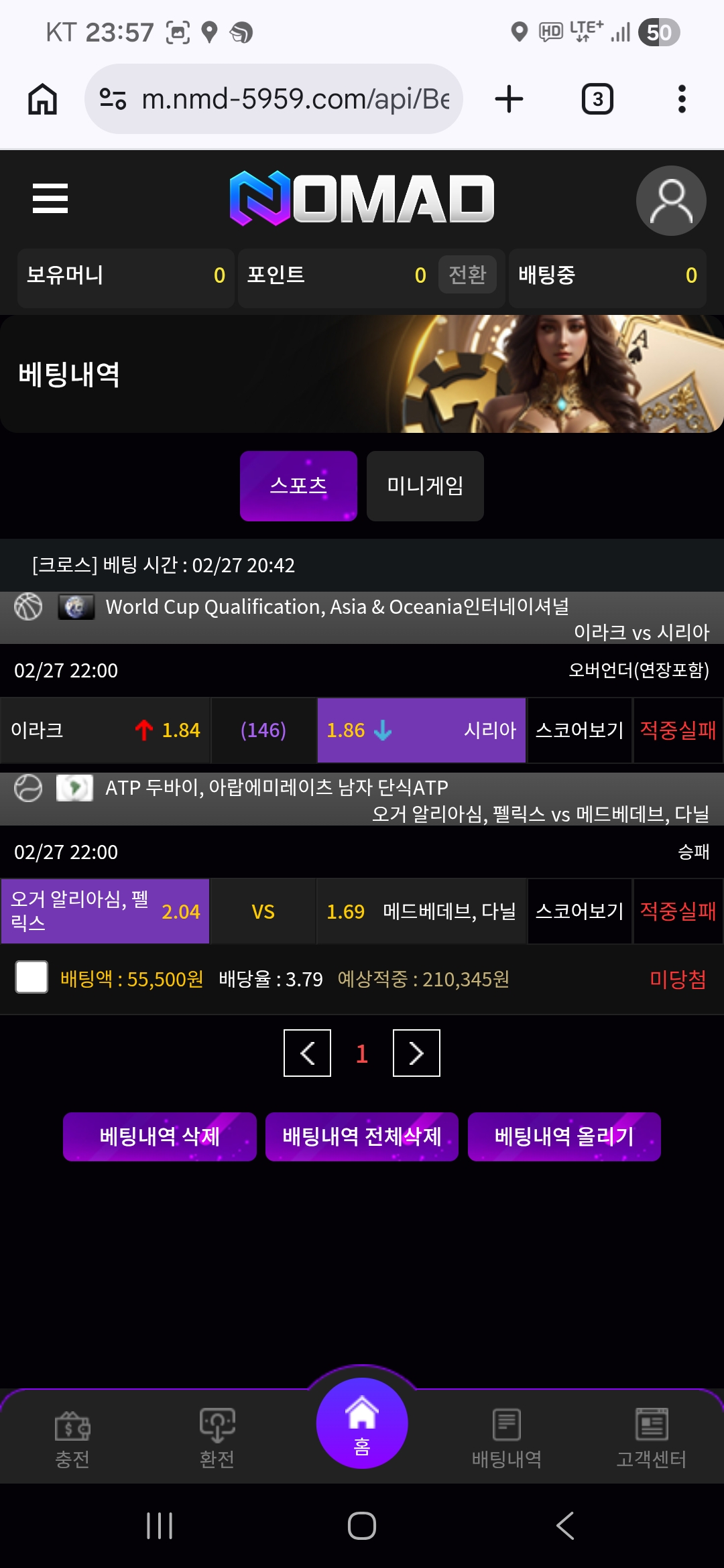Go to the 홈 tab
This screenshot has height=1568, width=724.
click(362, 1423)
